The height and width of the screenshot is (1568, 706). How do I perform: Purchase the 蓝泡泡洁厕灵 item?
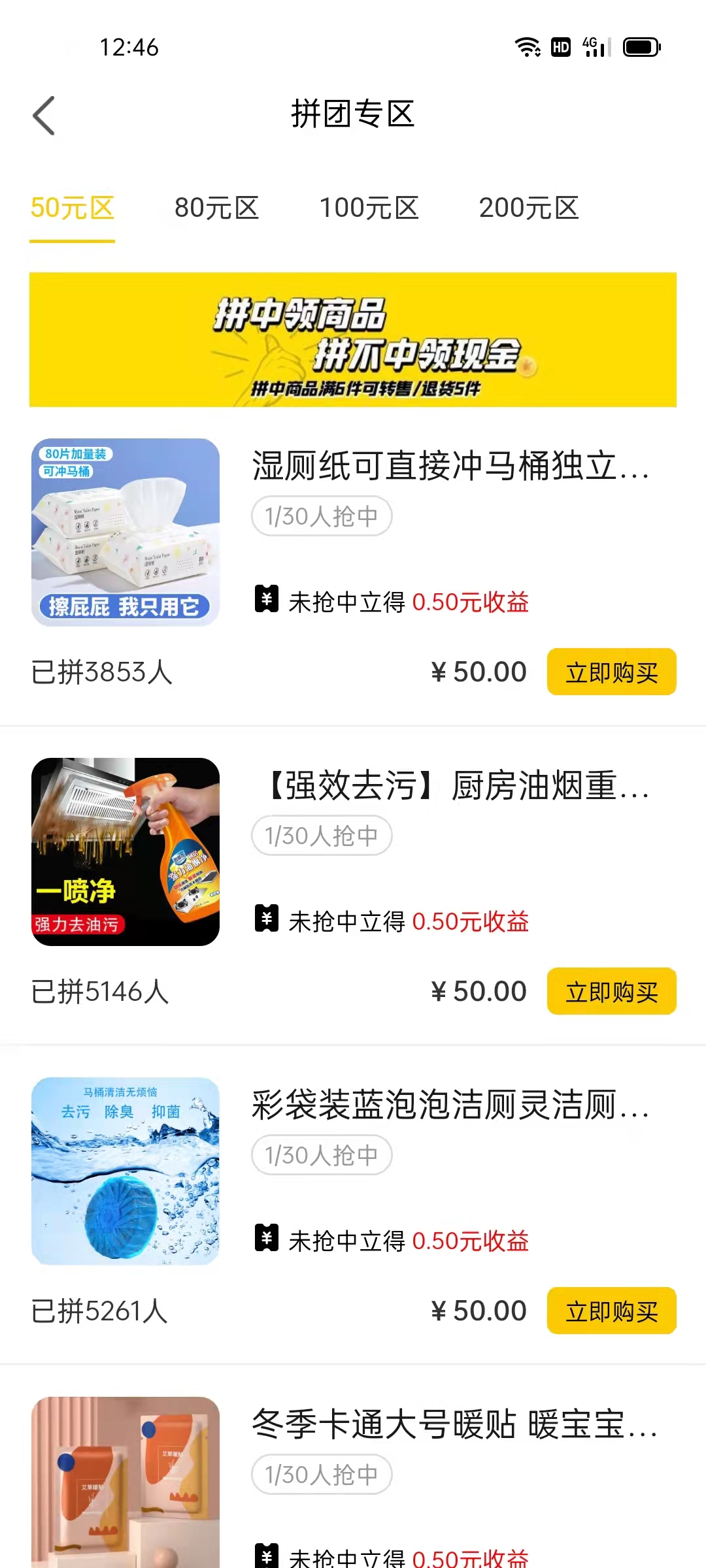click(x=611, y=1311)
